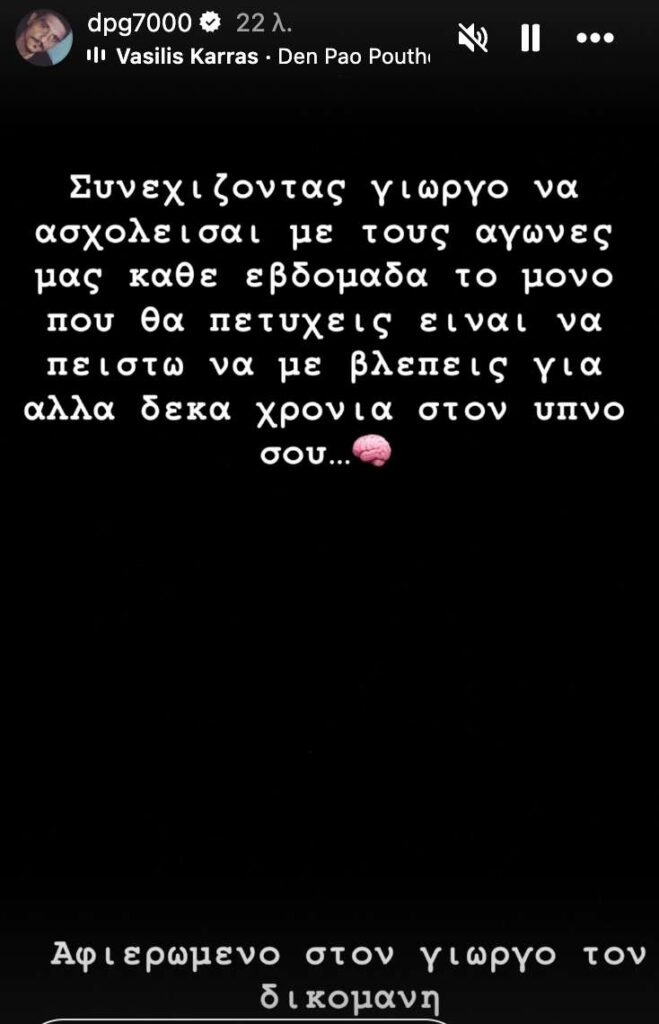Viewport: 659px width, 1024px height.
Task: Pause the story playback
Action: tap(530, 38)
